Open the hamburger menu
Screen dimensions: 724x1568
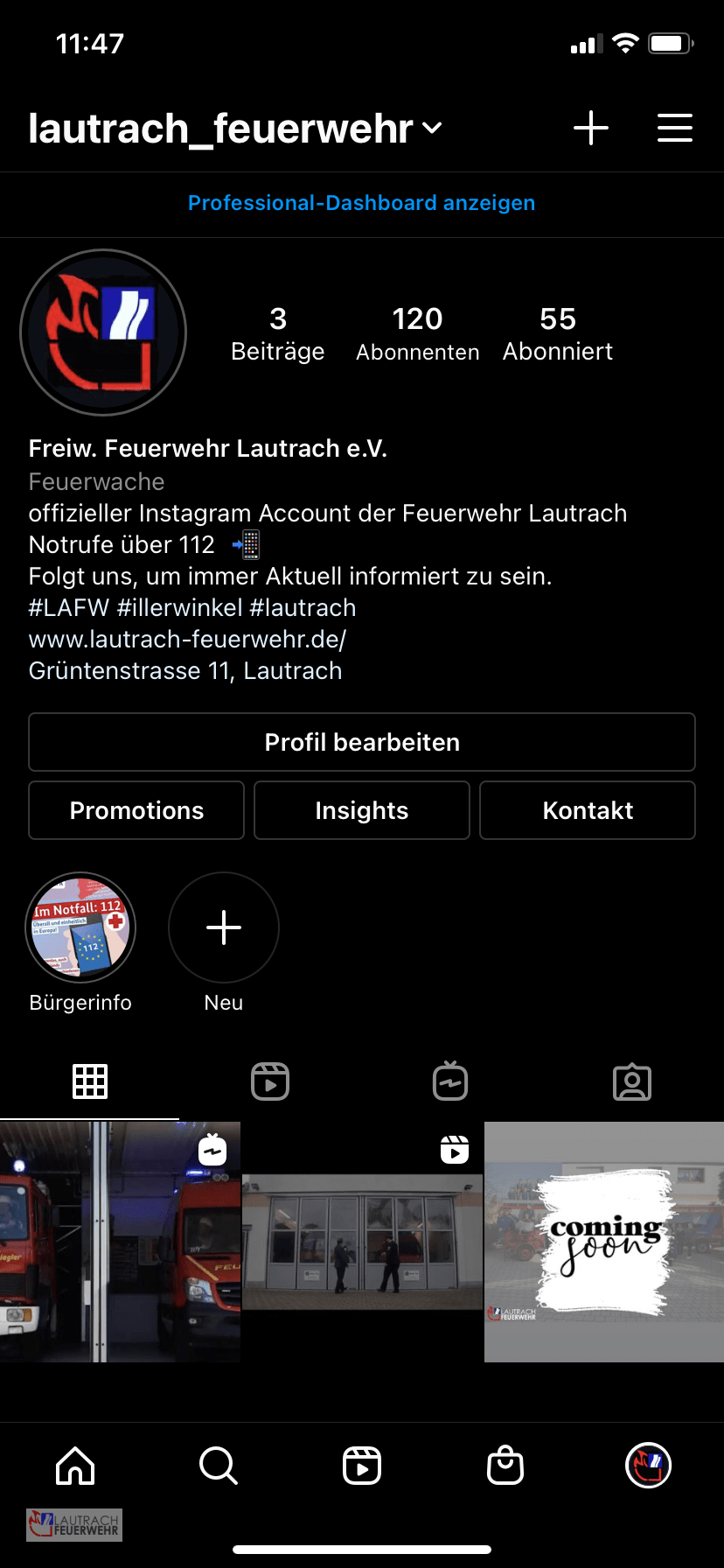tap(674, 128)
